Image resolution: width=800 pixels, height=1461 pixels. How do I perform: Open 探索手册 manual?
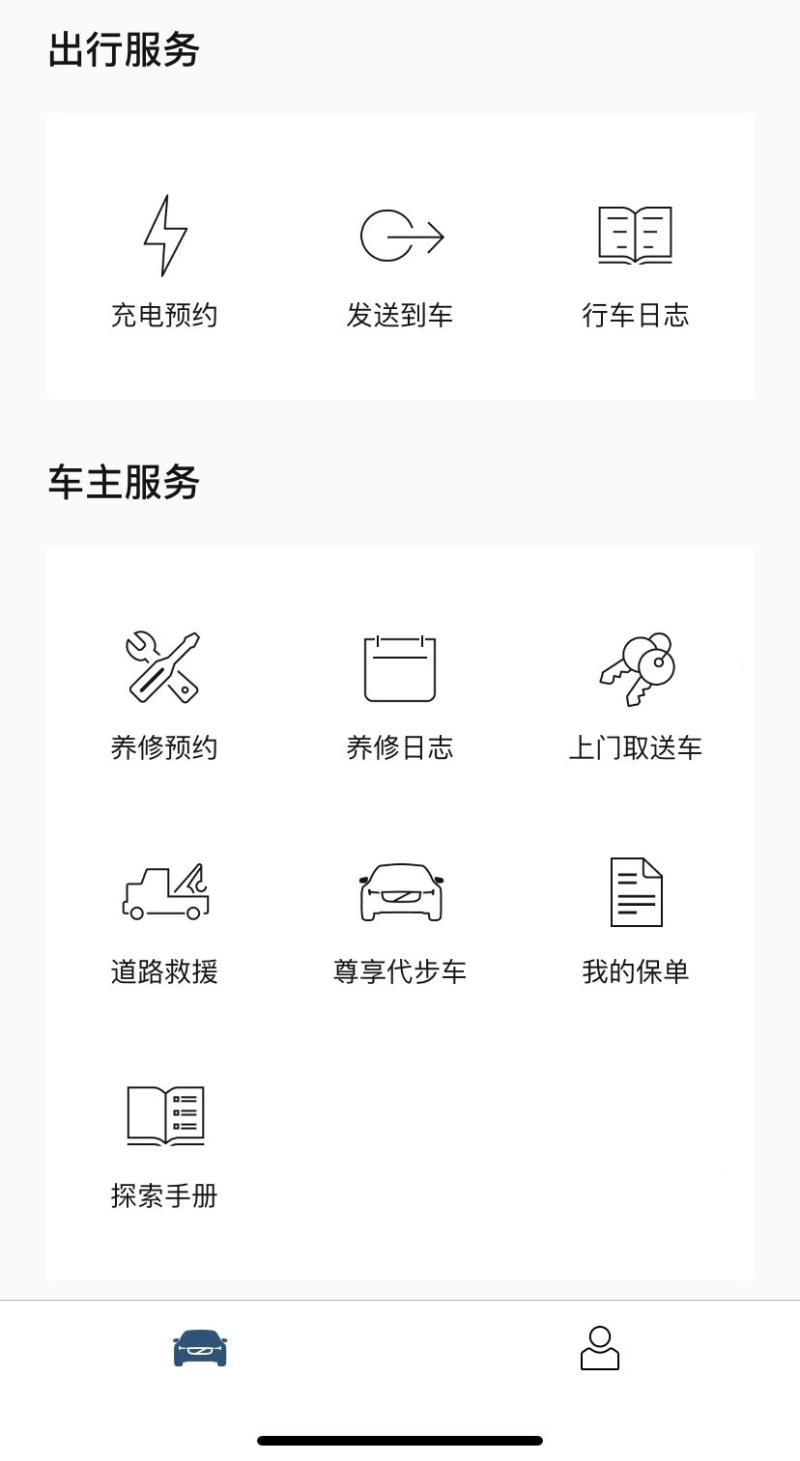[x=164, y=1146]
